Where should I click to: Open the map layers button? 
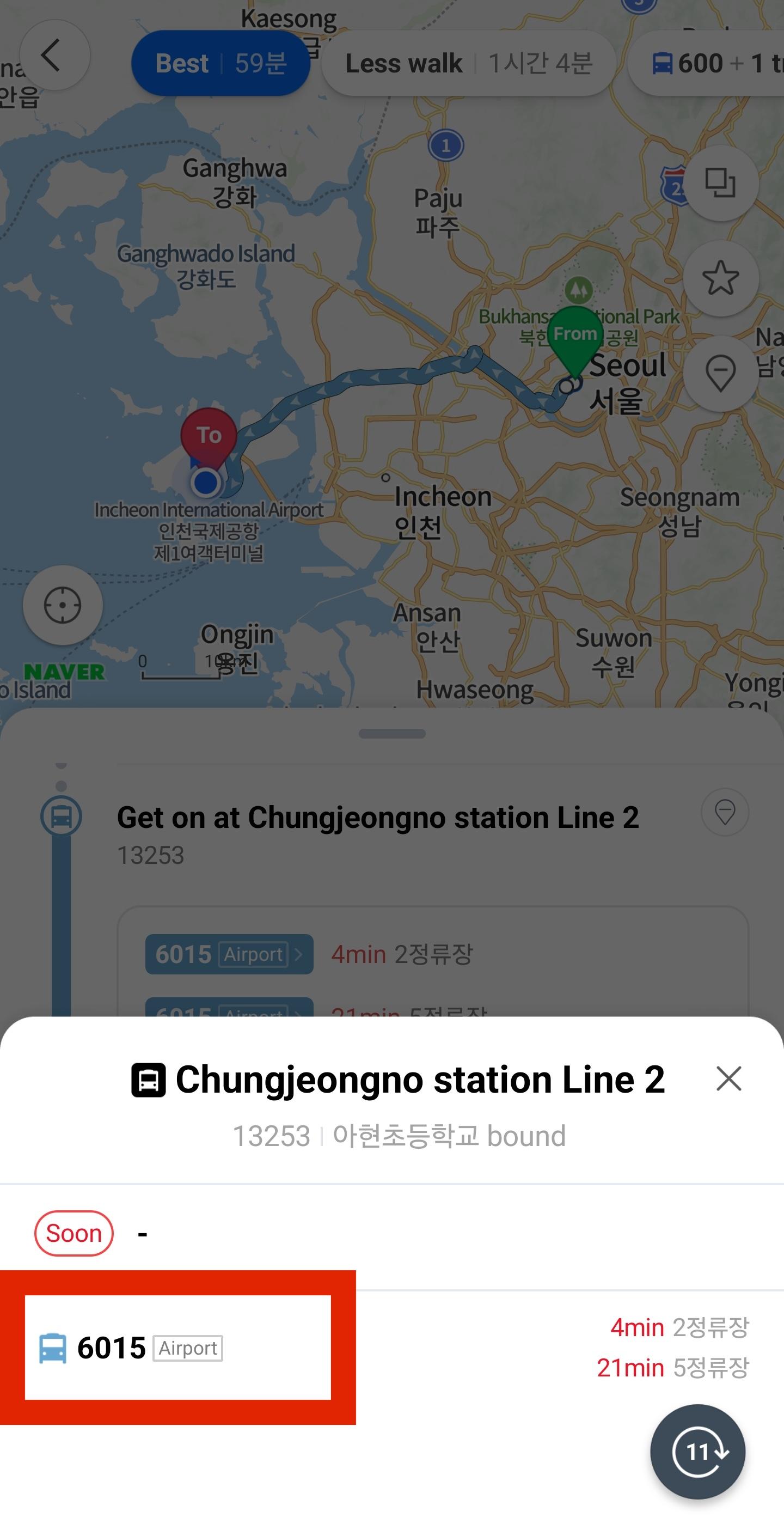720,182
